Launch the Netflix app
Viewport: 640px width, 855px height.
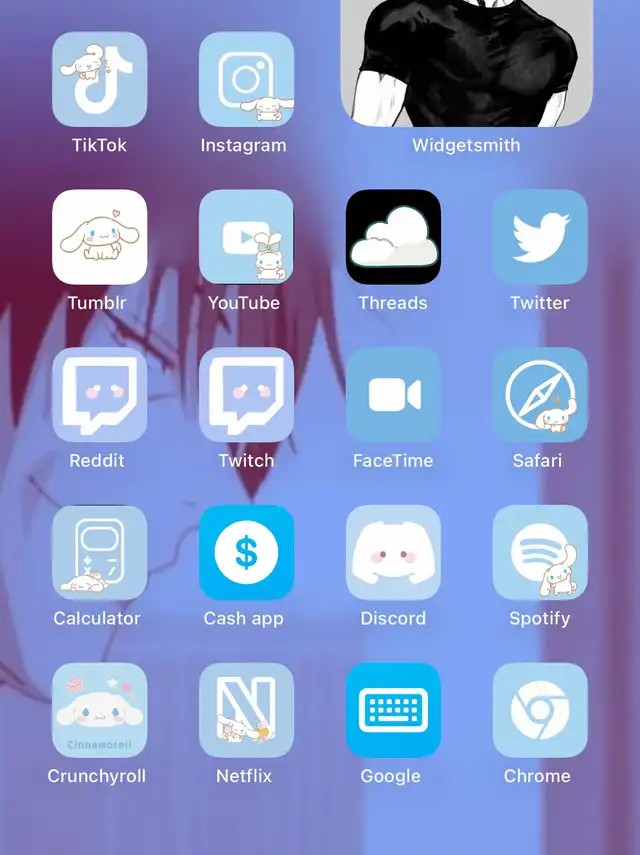(x=246, y=710)
